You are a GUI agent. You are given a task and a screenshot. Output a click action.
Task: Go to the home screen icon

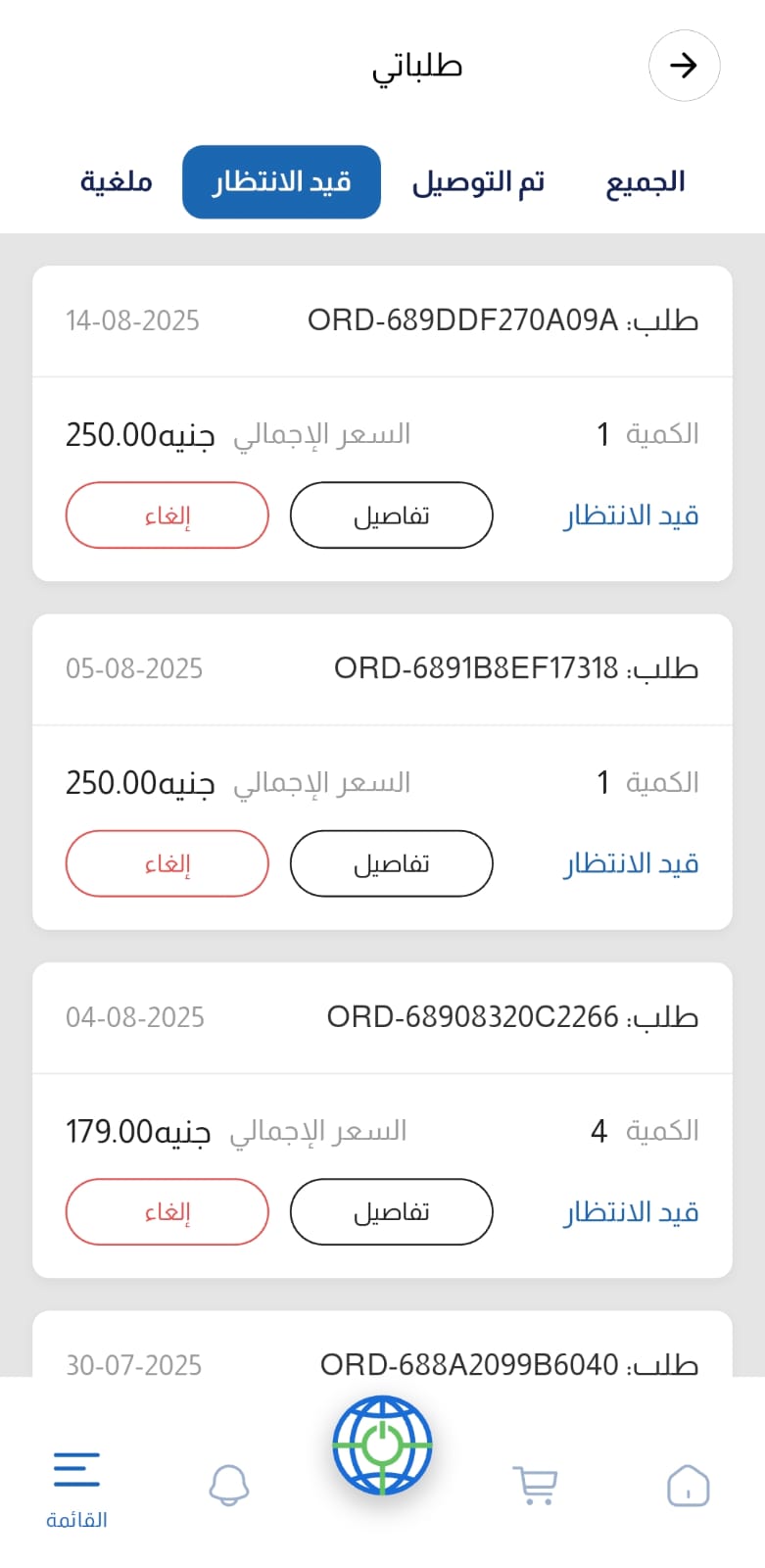coord(688,1486)
